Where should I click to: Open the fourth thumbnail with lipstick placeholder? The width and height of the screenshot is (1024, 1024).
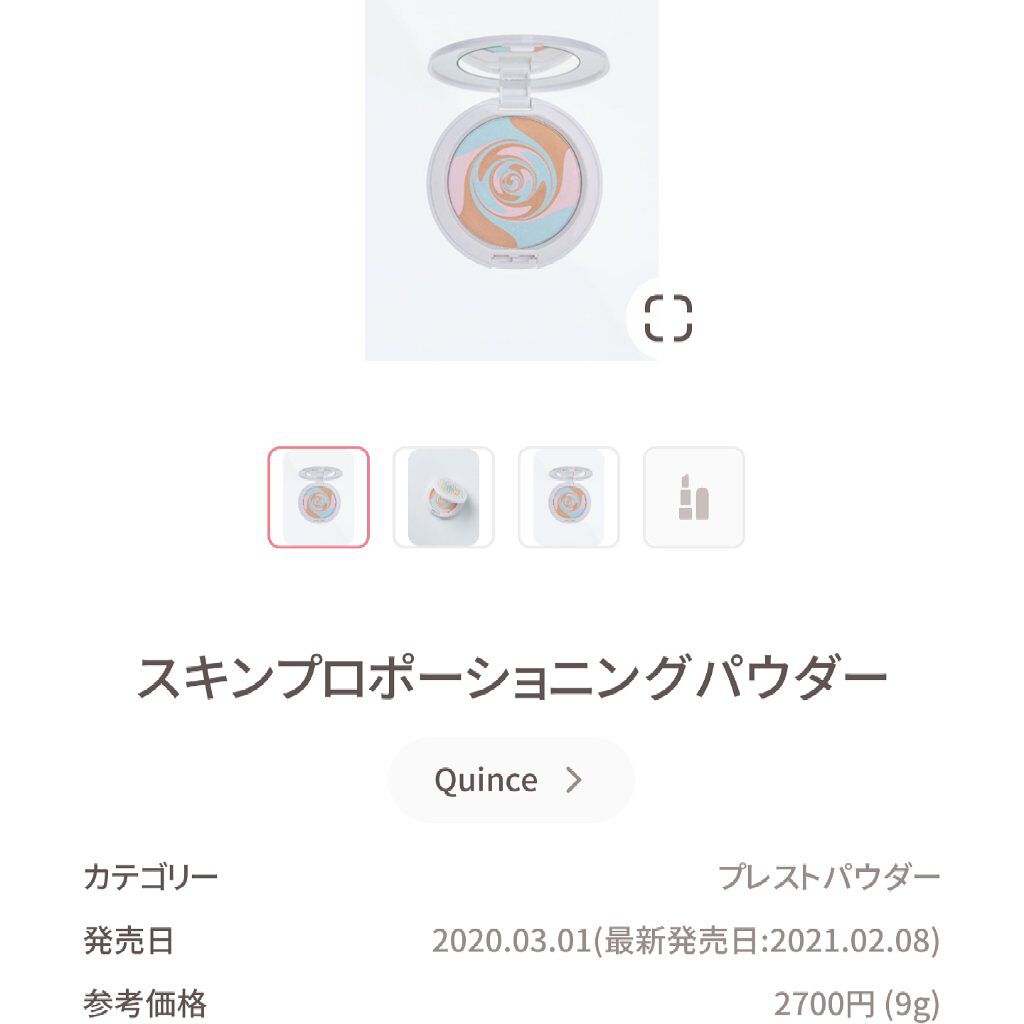pyautogui.click(x=693, y=497)
